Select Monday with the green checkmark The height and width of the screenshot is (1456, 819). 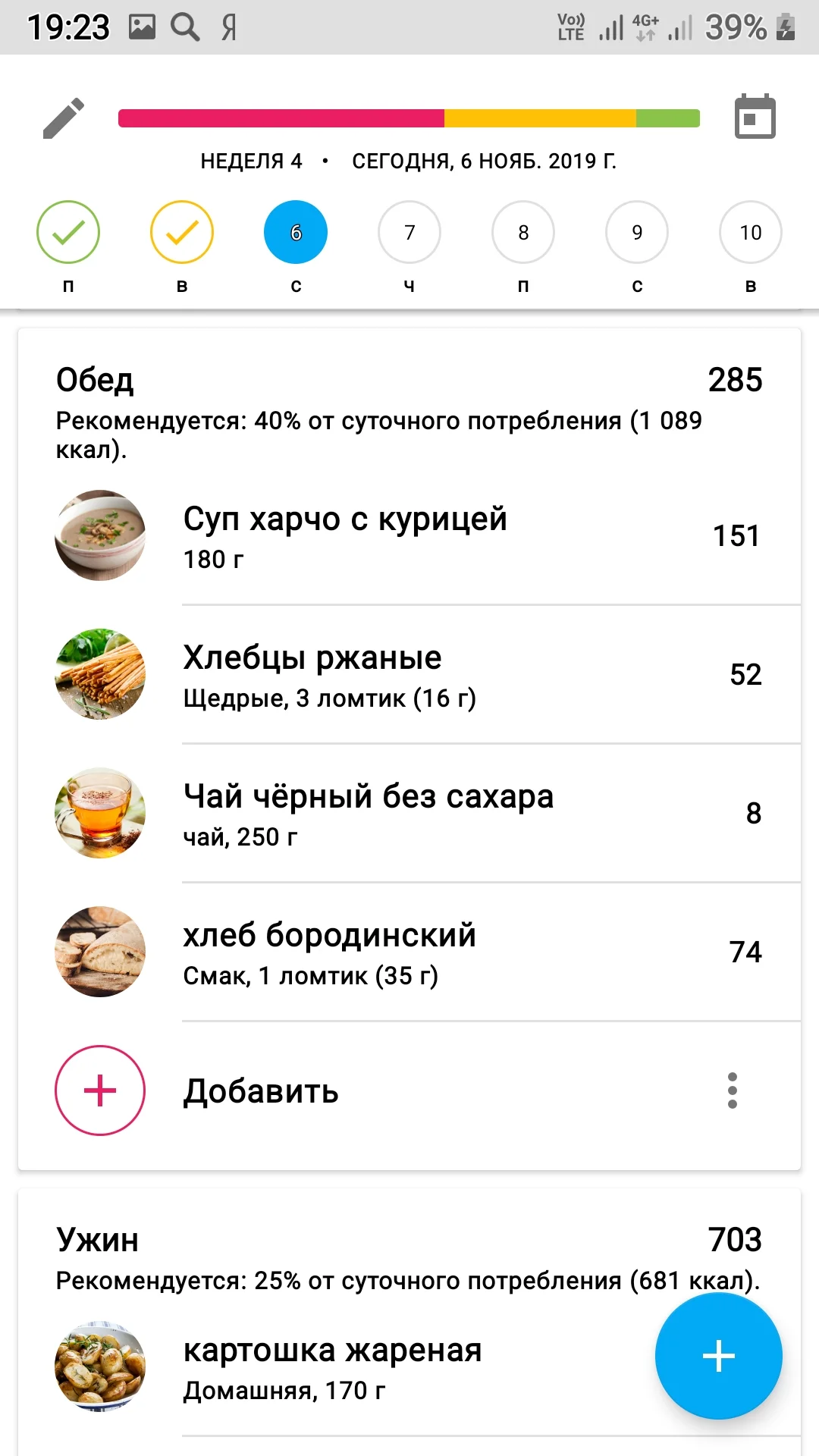[x=68, y=232]
